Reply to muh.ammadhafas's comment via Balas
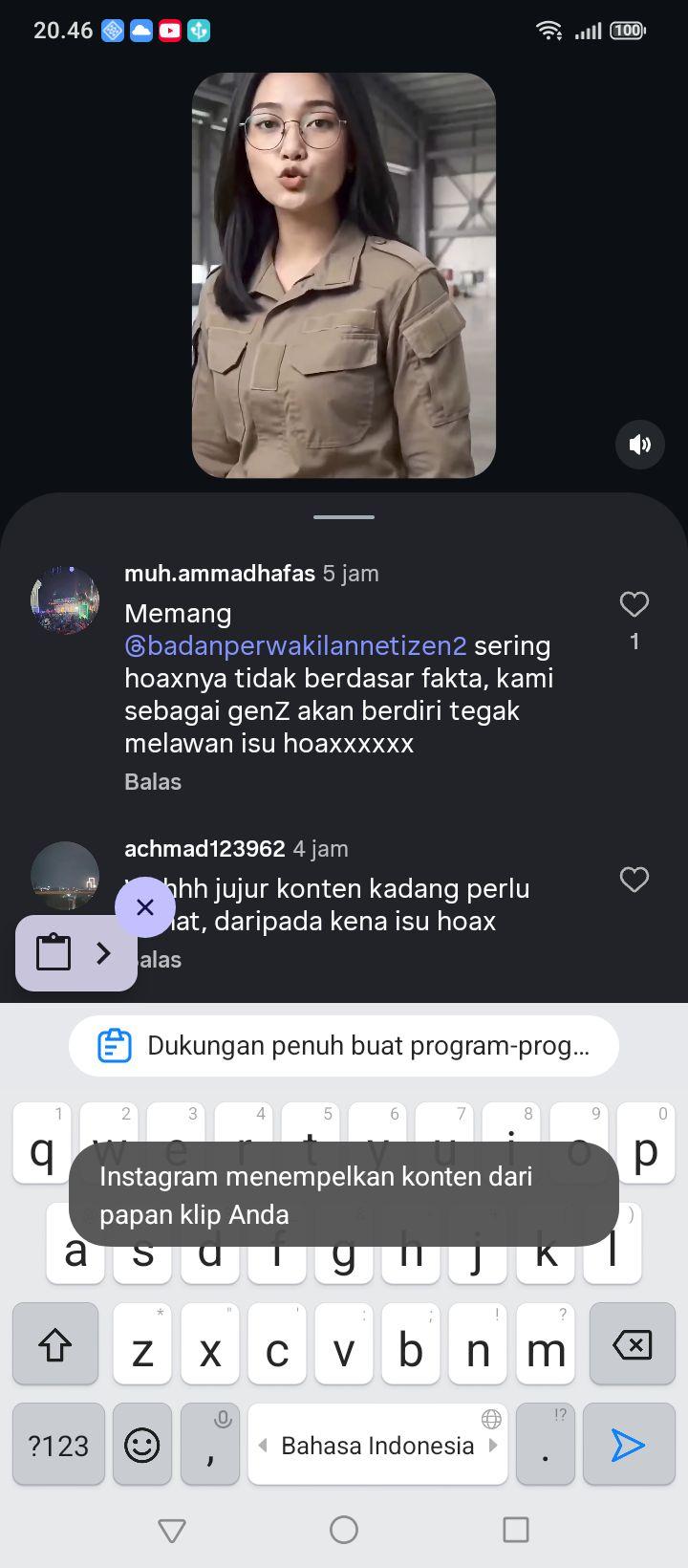 click(153, 781)
